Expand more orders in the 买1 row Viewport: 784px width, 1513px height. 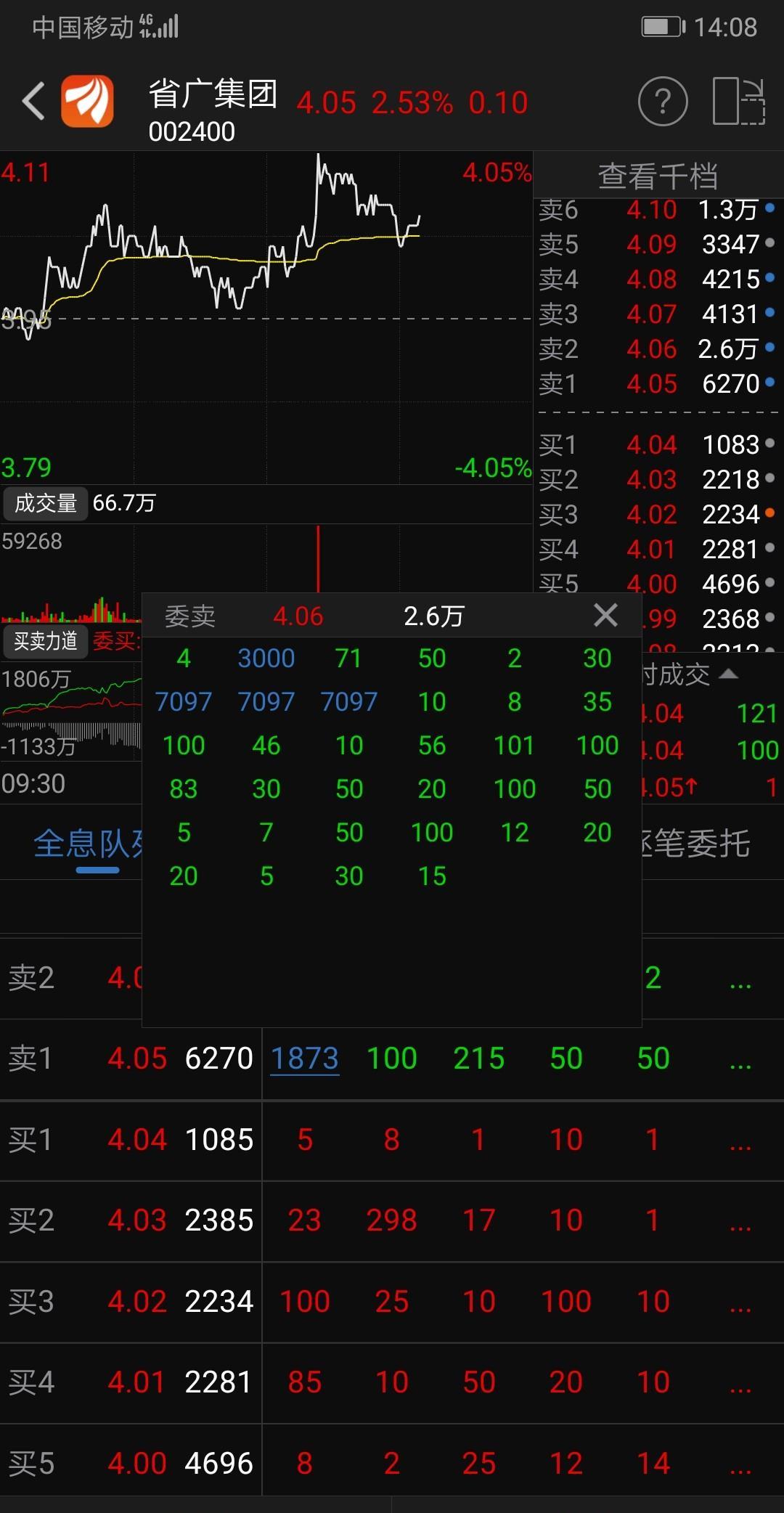pos(740,1141)
